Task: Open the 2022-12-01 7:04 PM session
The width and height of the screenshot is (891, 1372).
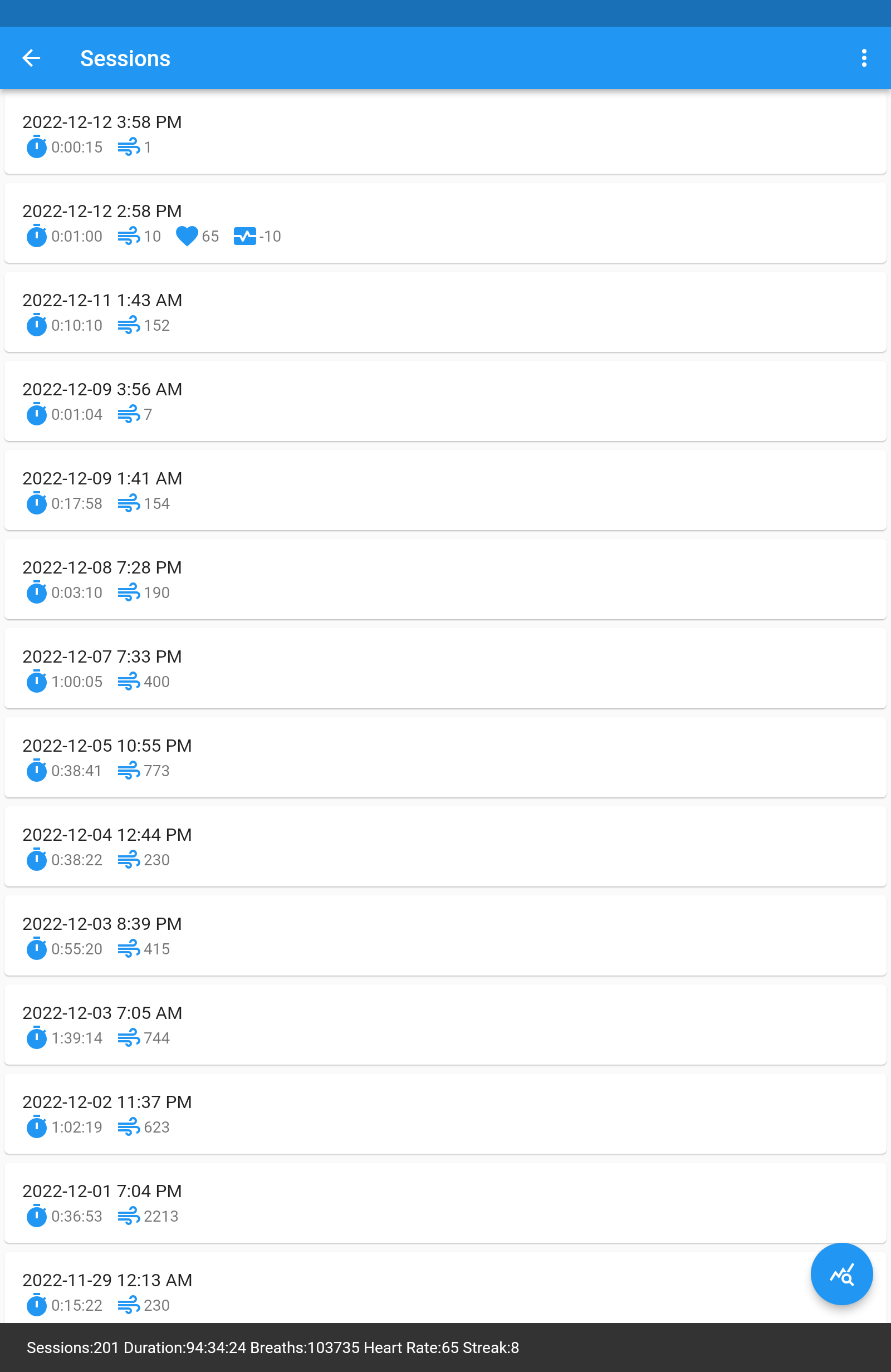Action: click(x=444, y=1203)
